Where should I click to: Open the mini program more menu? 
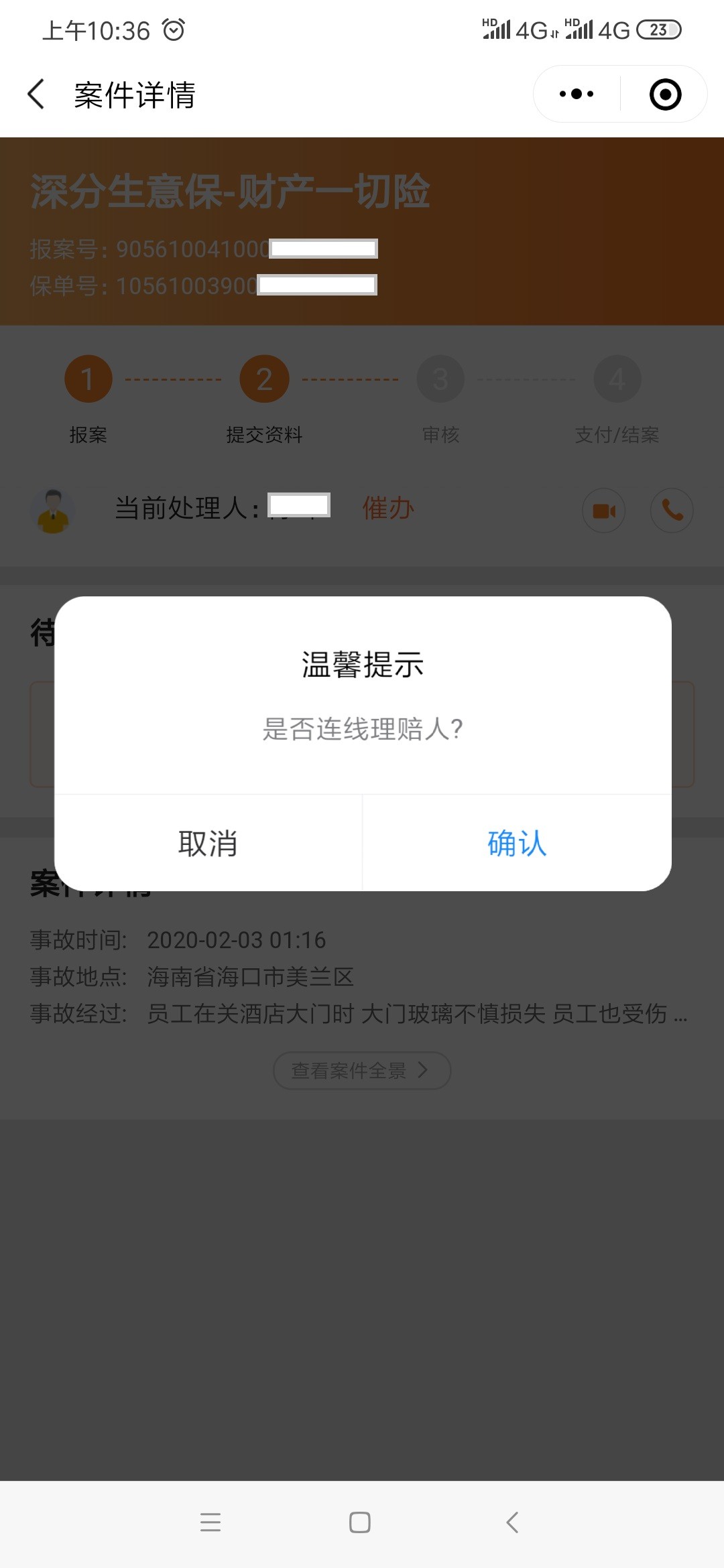[577, 94]
